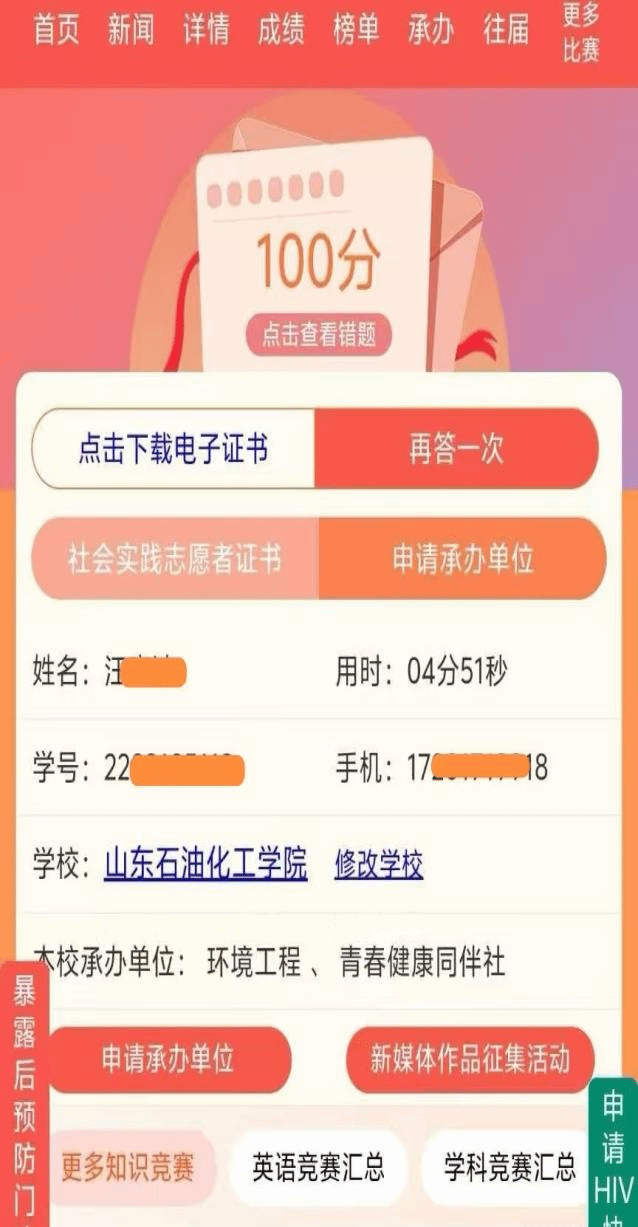The width and height of the screenshot is (638, 1227).
Task: Tap 点击查看错题 under the score
Action: pyautogui.click(x=319, y=336)
